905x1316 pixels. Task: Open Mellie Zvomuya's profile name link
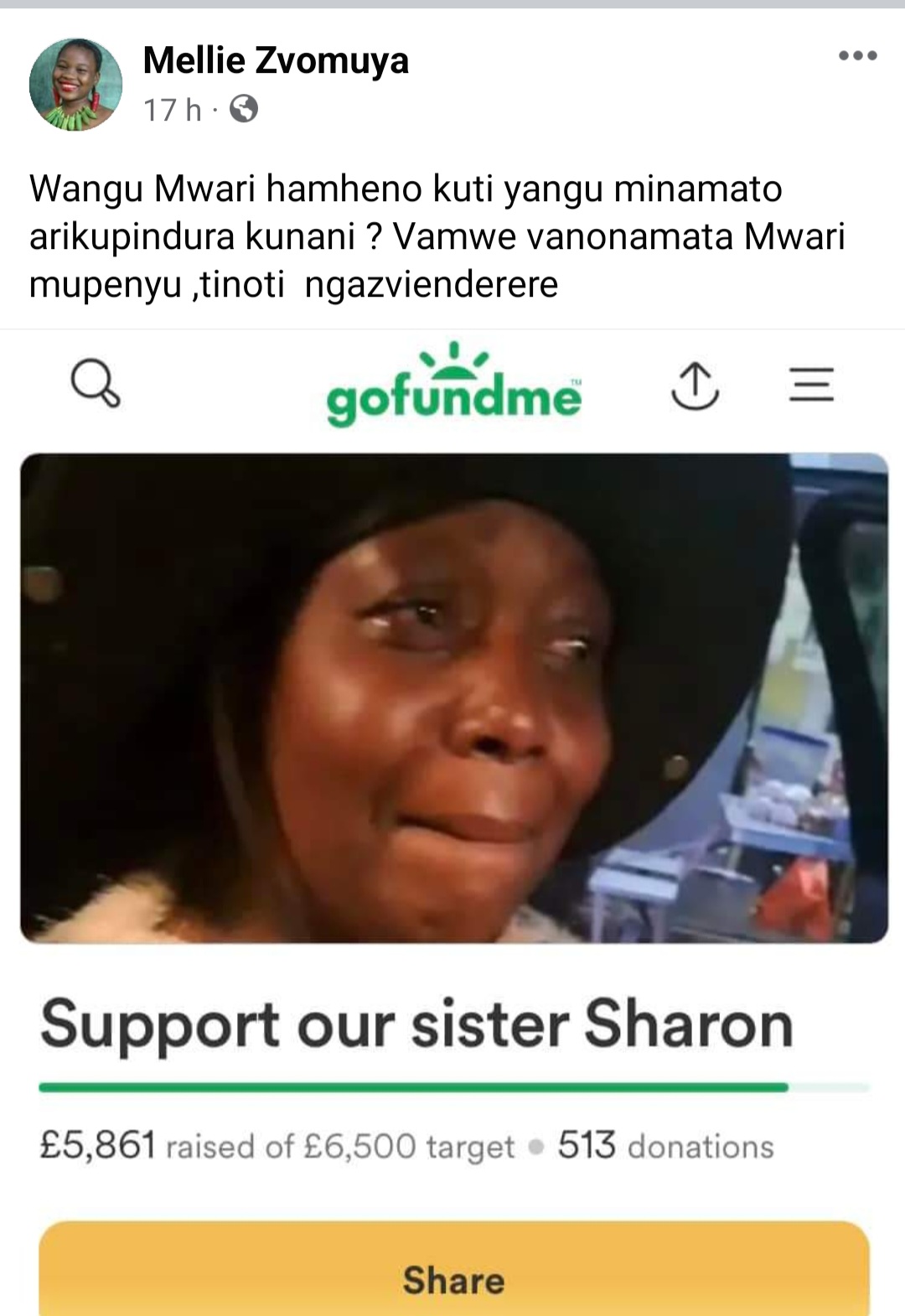pos(276,60)
